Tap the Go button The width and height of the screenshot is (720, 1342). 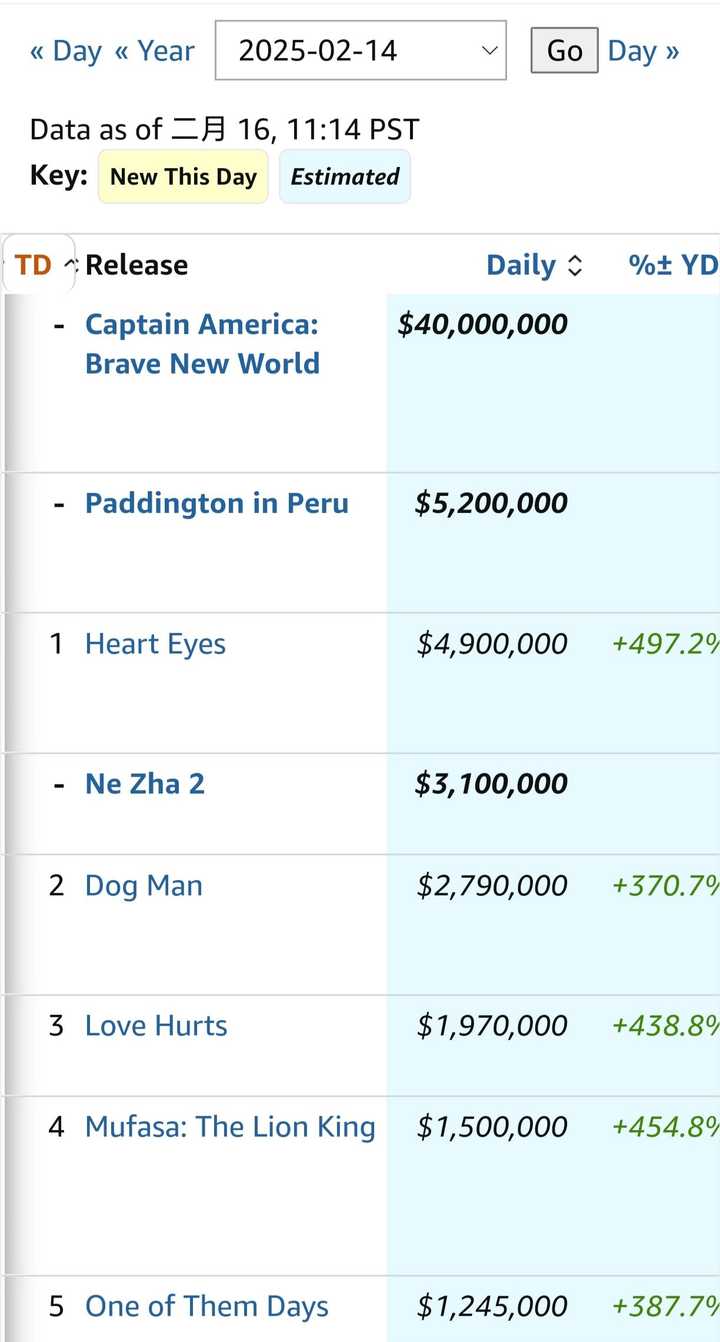[x=564, y=51]
